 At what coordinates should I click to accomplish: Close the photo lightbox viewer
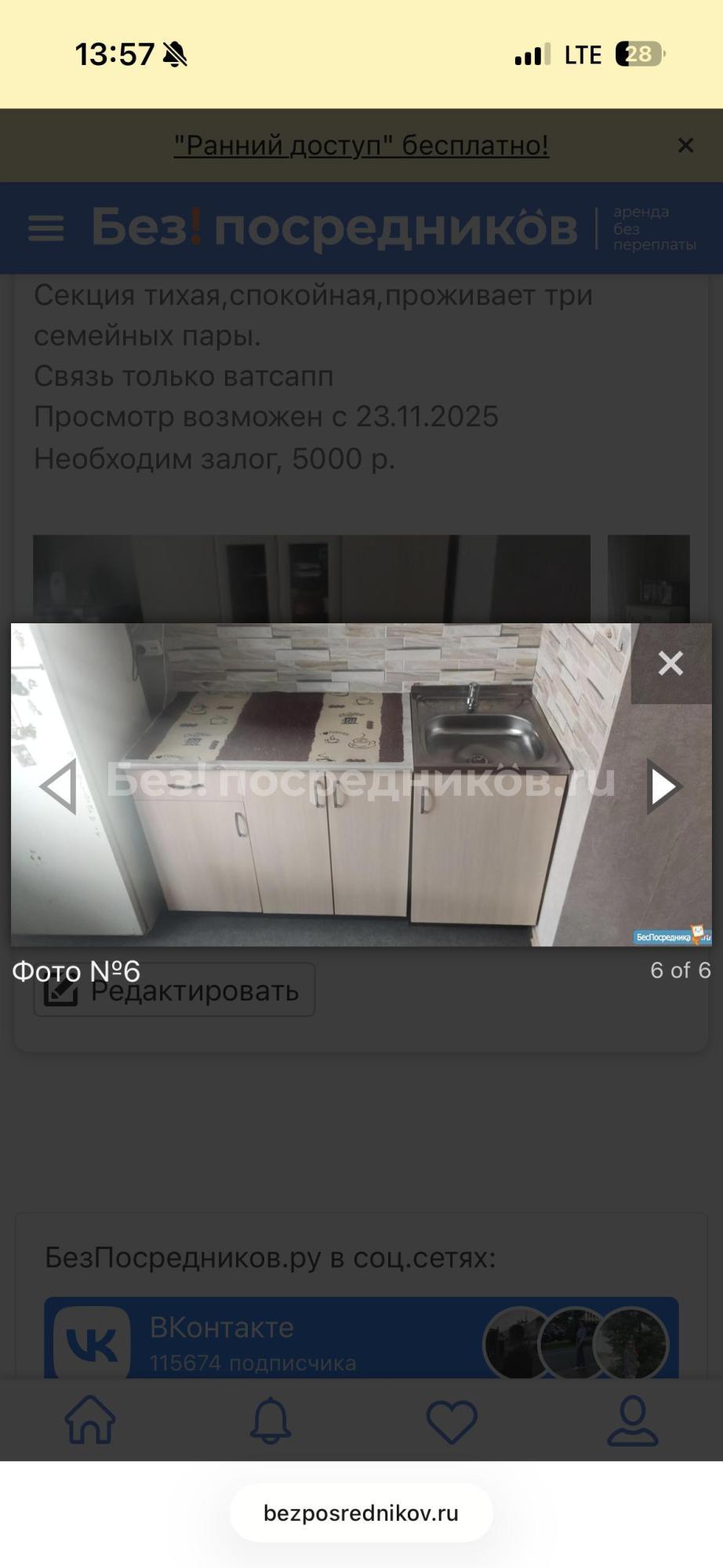pyautogui.click(x=670, y=663)
